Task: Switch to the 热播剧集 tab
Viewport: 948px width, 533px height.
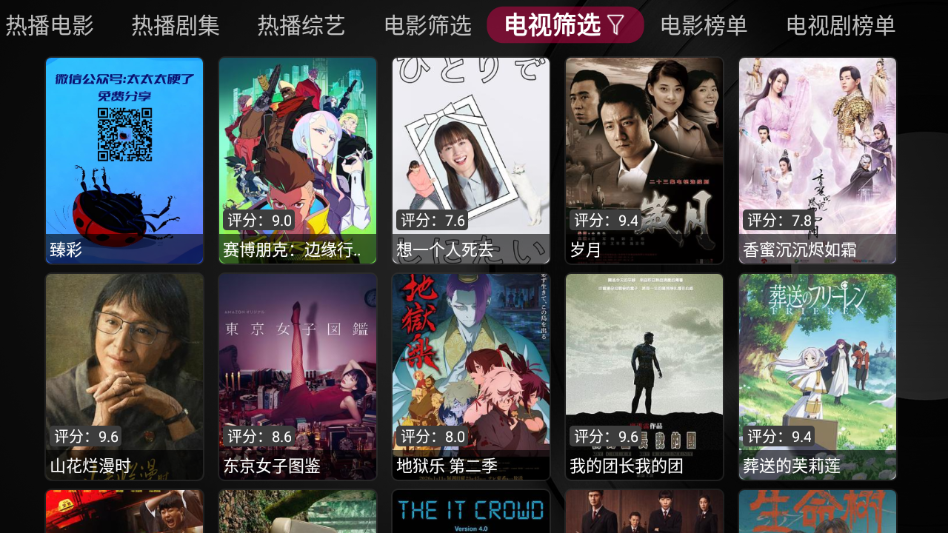Action: (x=176, y=26)
